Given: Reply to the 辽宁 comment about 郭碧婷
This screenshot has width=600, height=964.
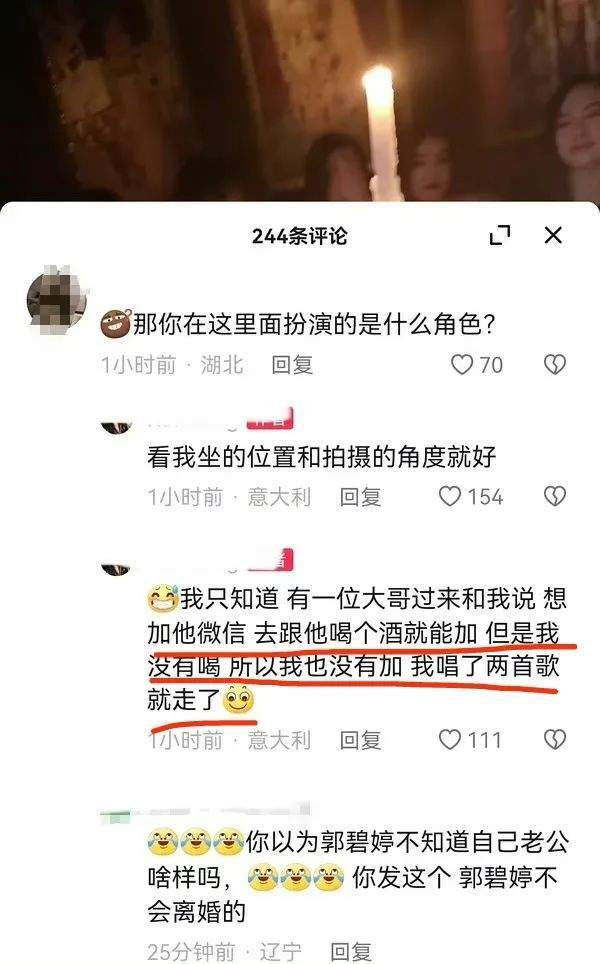Looking at the screenshot, I should point(350,951).
